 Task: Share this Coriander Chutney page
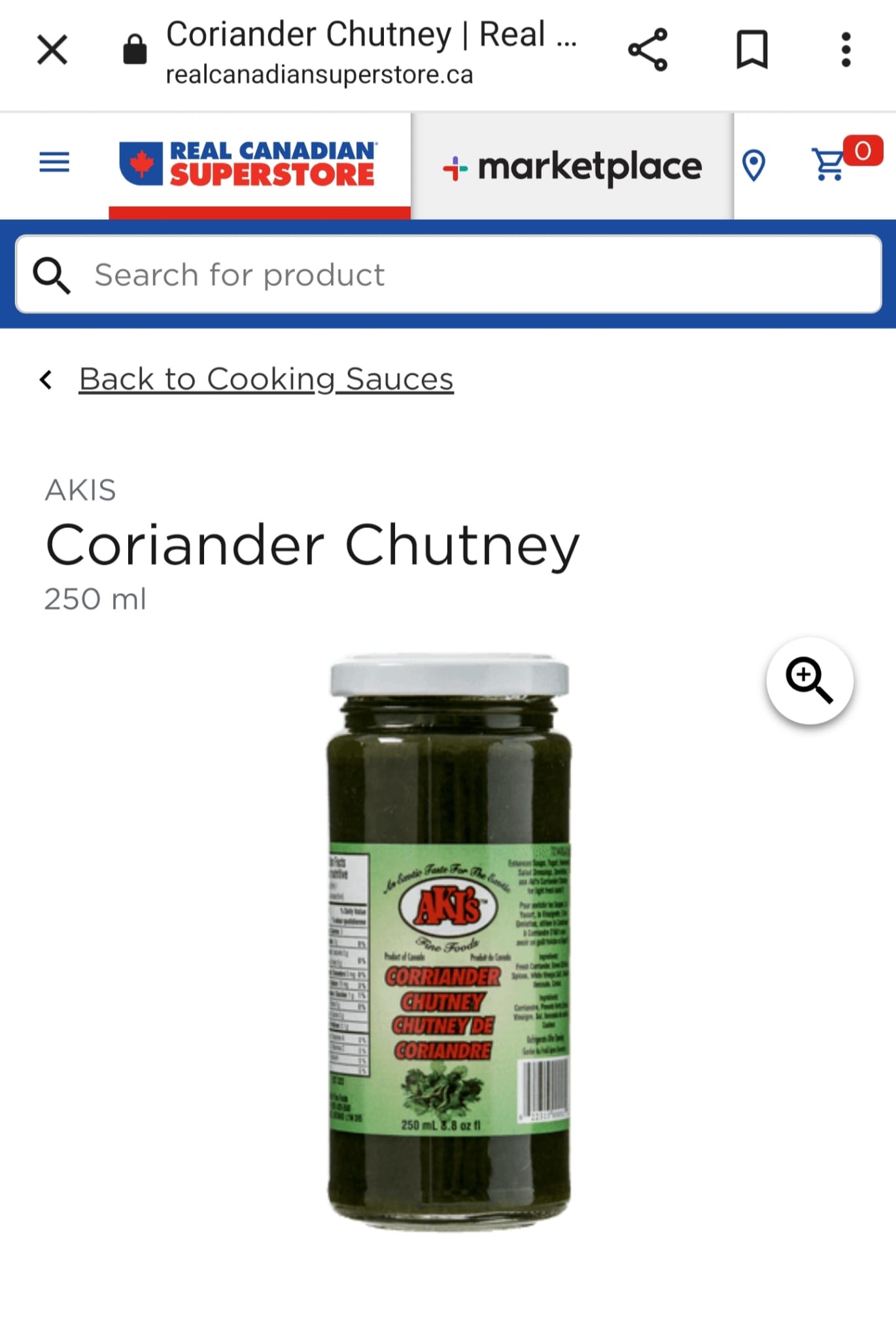(647, 50)
